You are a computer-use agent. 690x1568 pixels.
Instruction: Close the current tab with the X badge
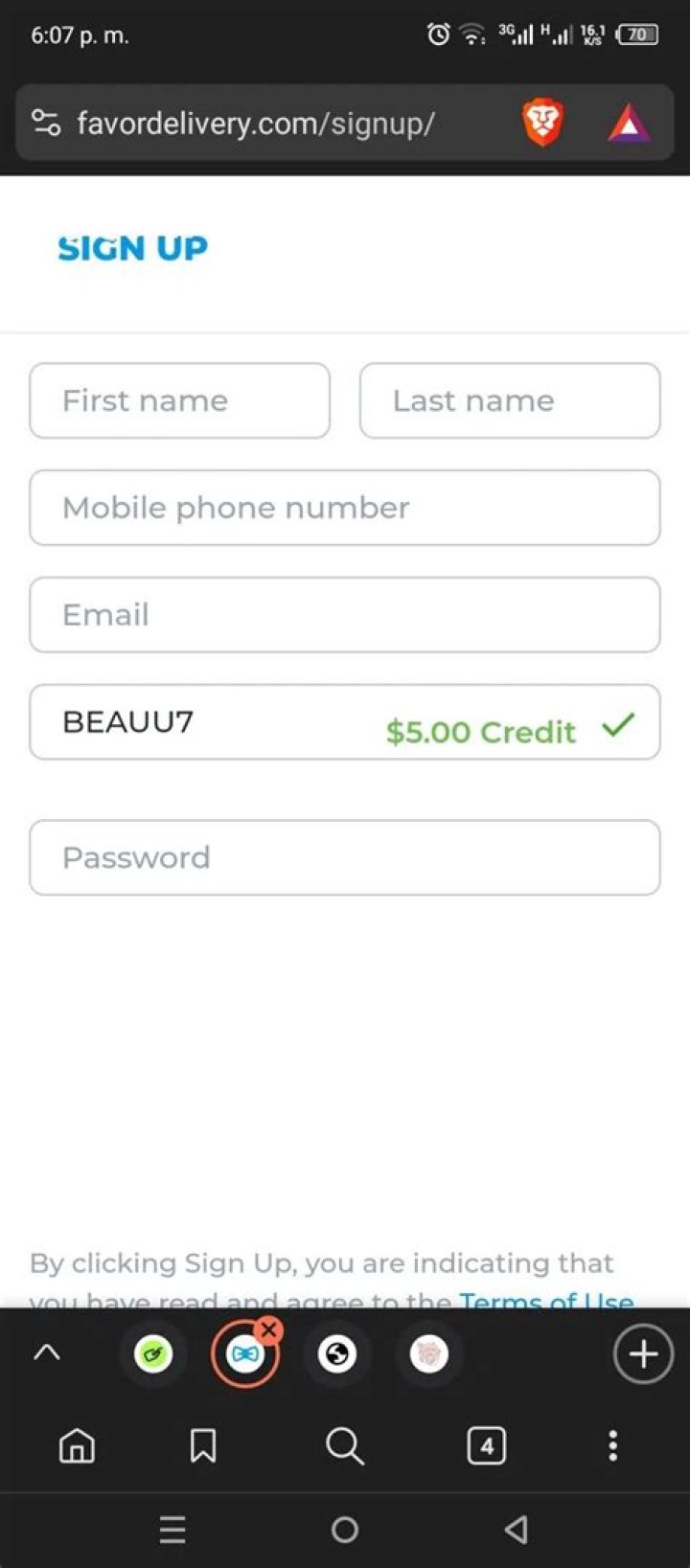click(x=269, y=1329)
